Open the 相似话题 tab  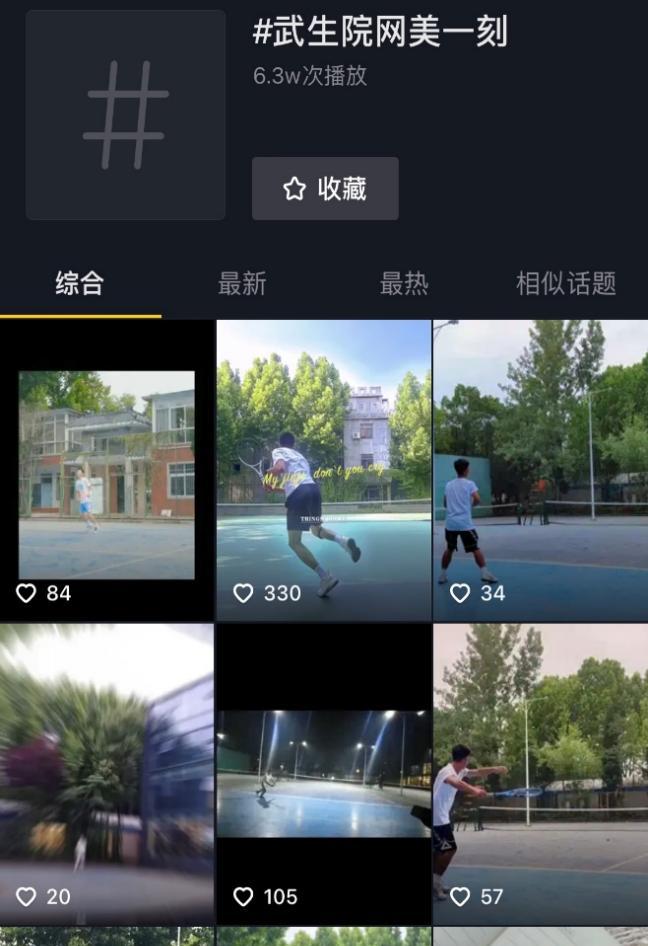coord(565,283)
